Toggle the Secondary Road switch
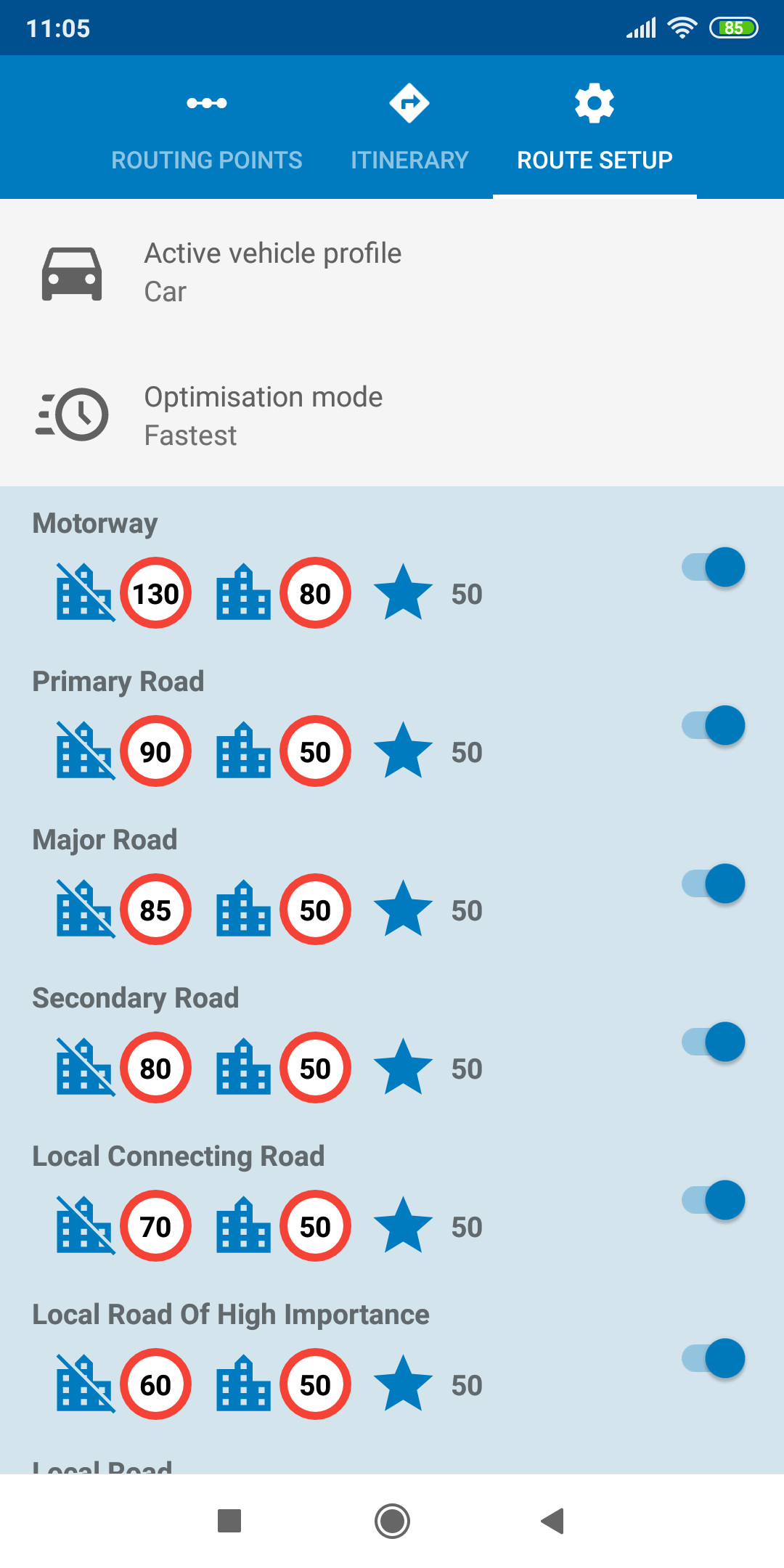This screenshot has width=784, height=1568. point(714,1042)
